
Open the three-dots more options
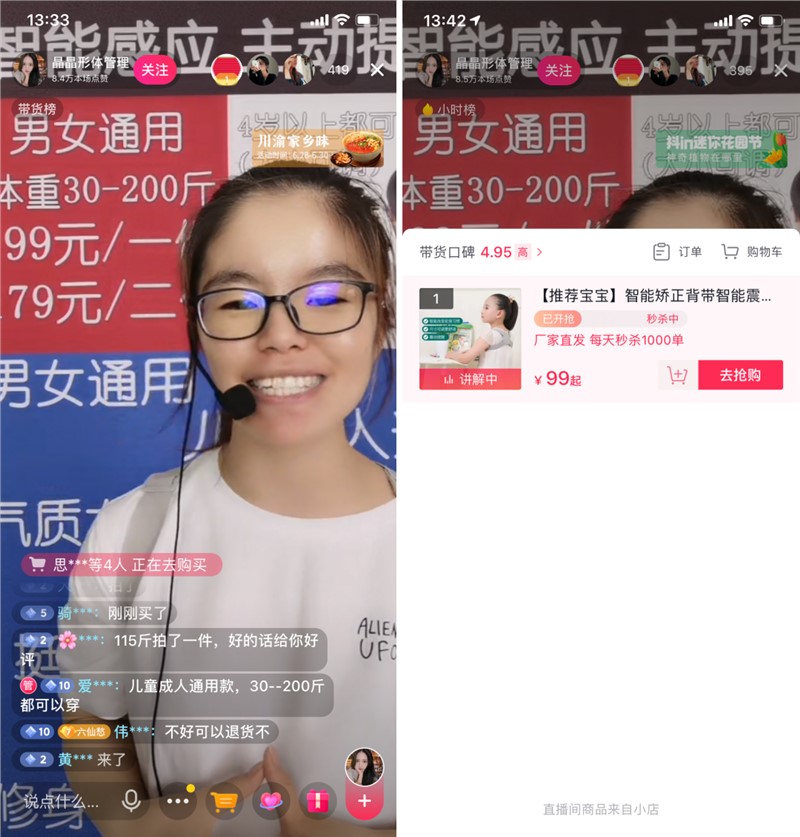pos(178,801)
